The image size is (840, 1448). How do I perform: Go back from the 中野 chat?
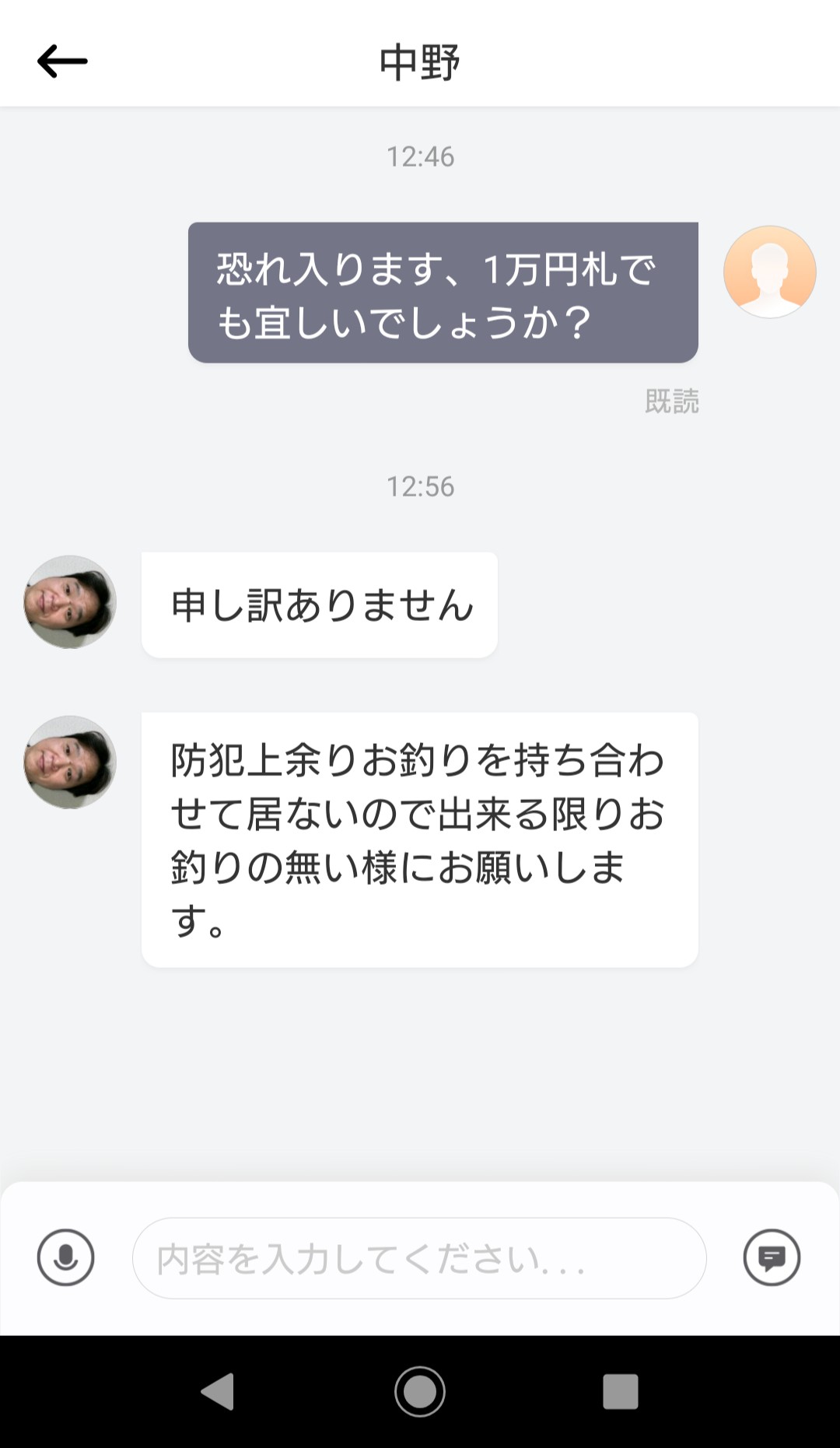coord(62,61)
